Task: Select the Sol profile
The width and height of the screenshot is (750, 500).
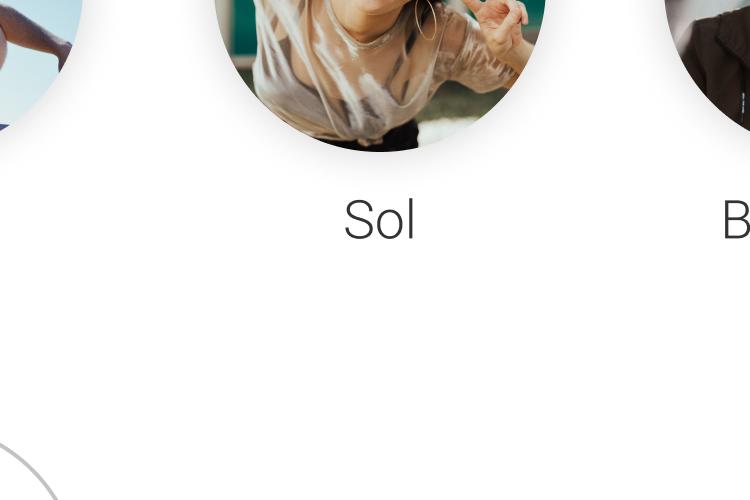Action: coord(380,70)
